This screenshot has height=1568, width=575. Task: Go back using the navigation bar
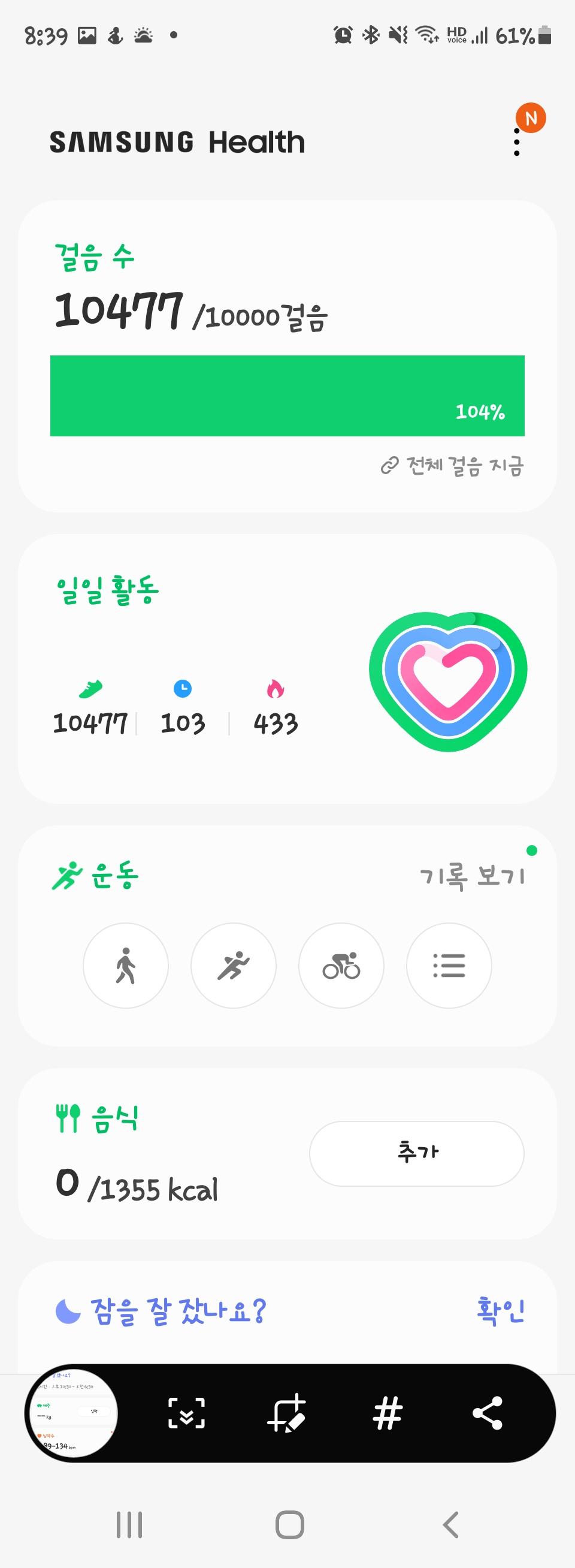pos(450,1525)
